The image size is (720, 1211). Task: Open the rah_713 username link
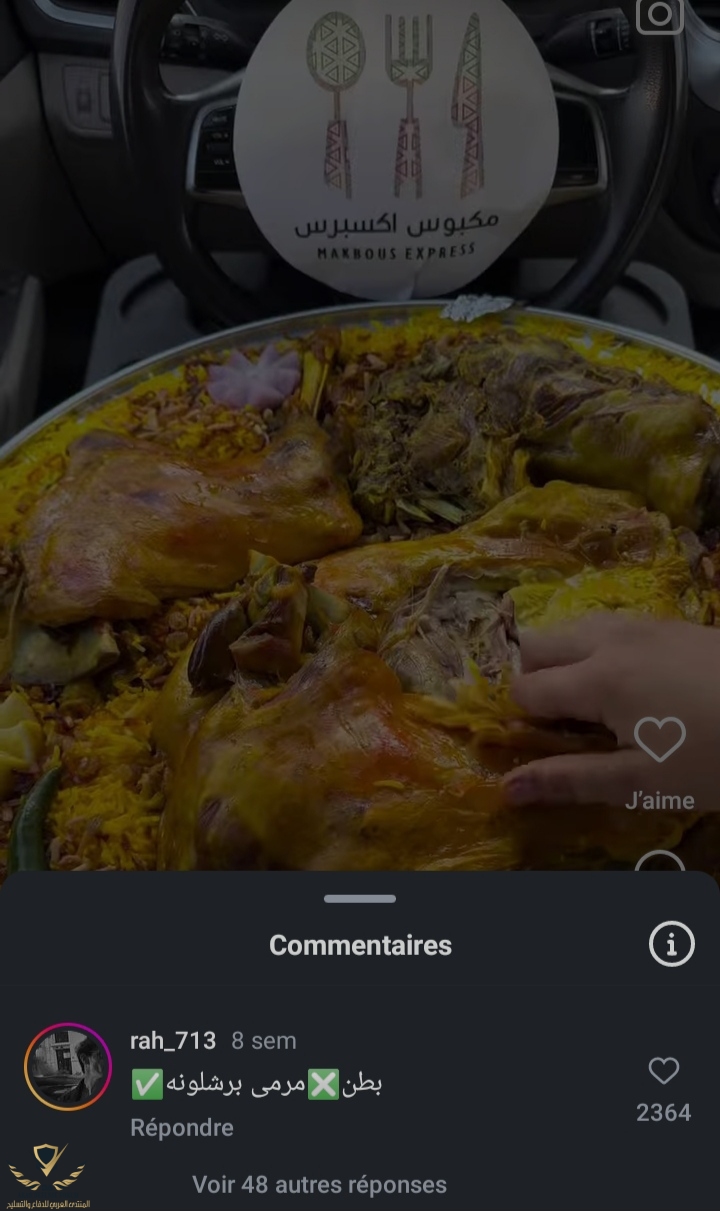173,1040
